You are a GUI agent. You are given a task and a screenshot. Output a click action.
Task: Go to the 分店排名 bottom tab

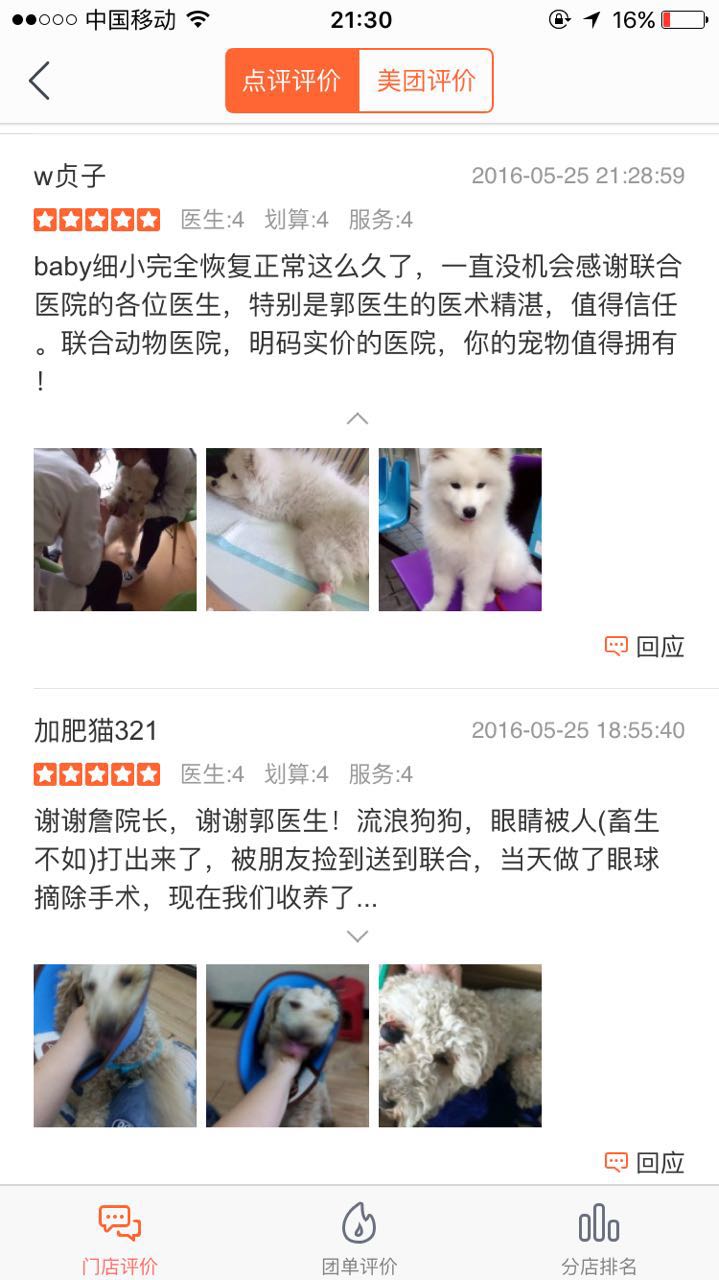[x=599, y=1238]
